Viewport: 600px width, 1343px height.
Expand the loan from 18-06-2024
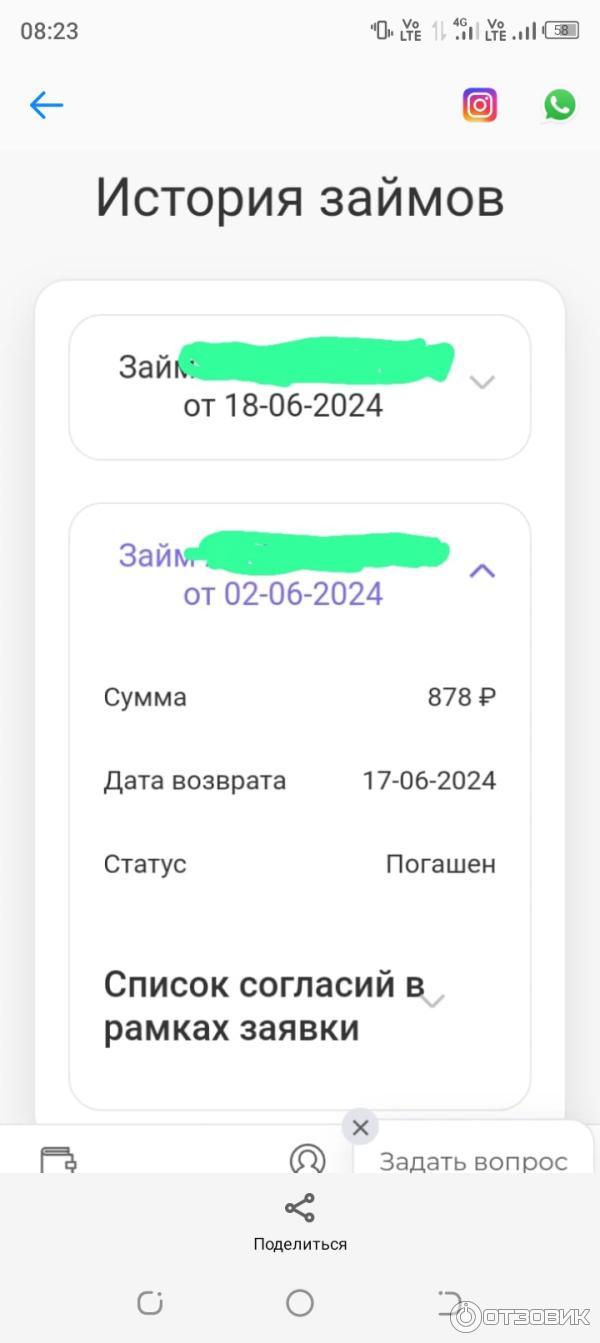pyautogui.click(x=482, y=382)
